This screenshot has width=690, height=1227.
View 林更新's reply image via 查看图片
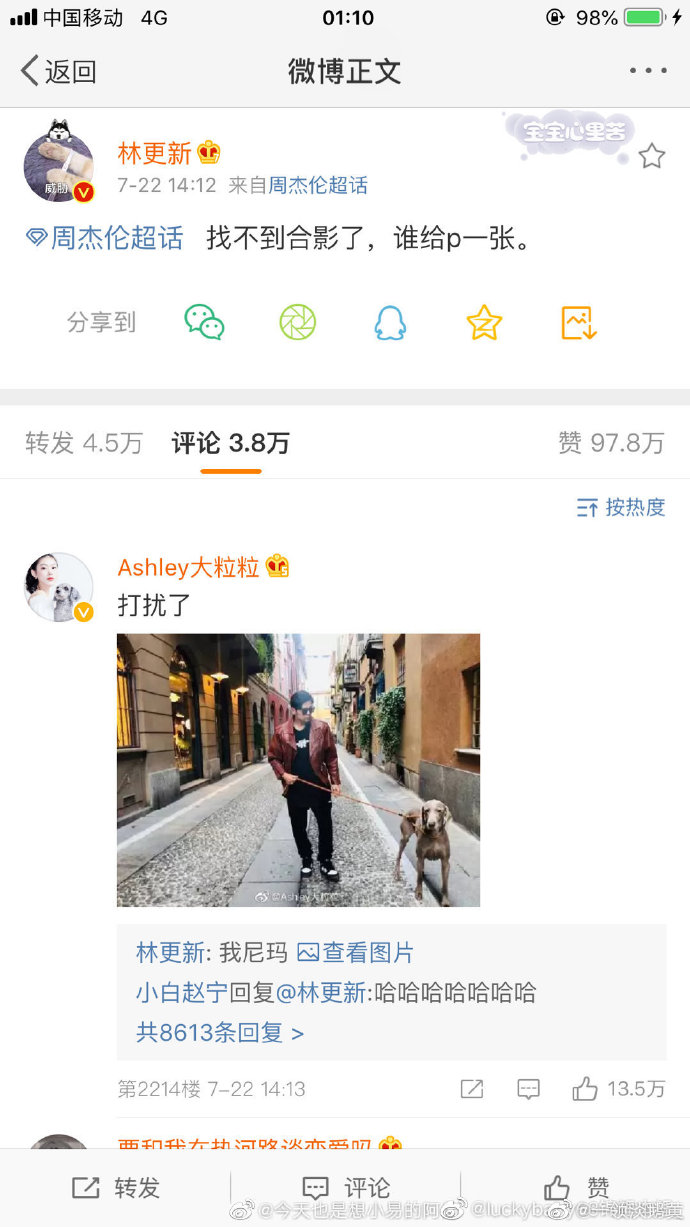point(355,953)
